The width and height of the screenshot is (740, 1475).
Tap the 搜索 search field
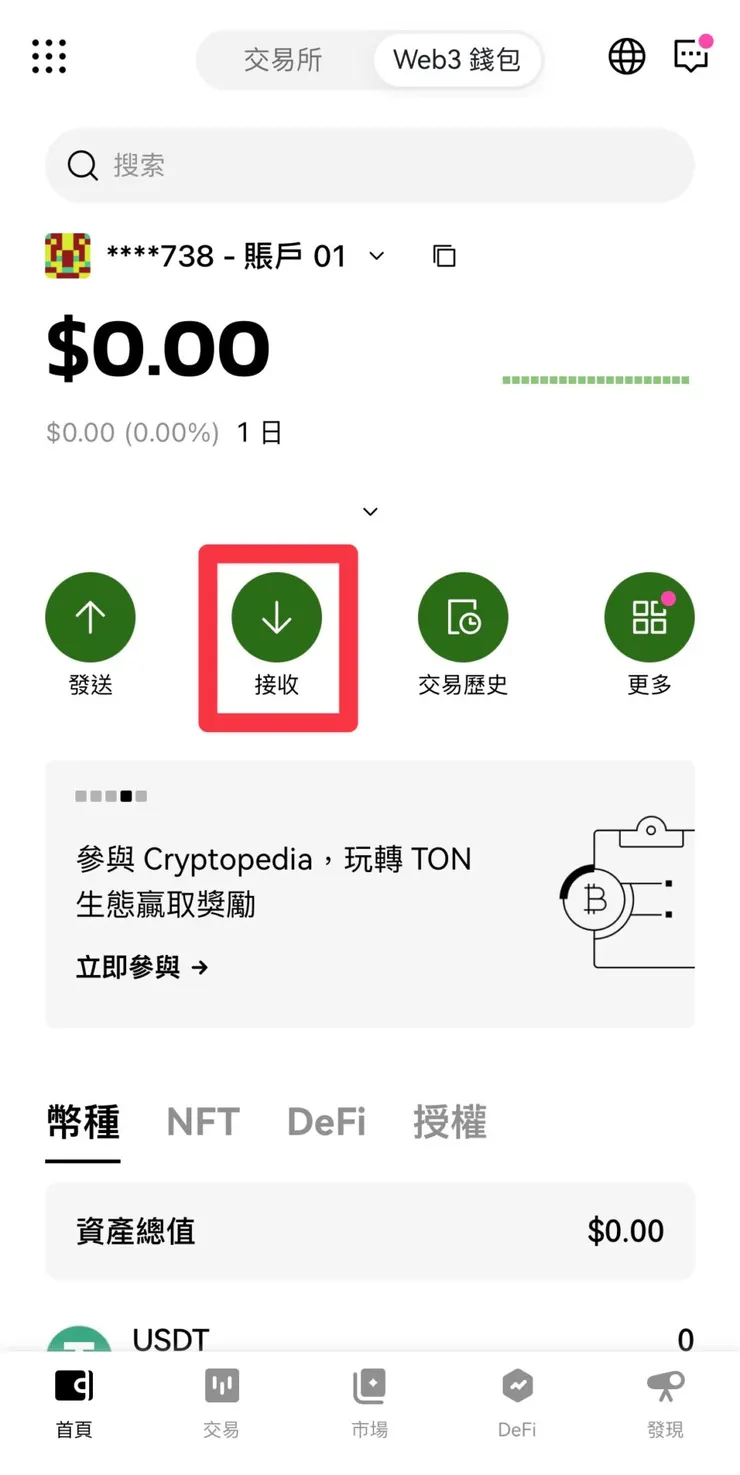point(370,165)
